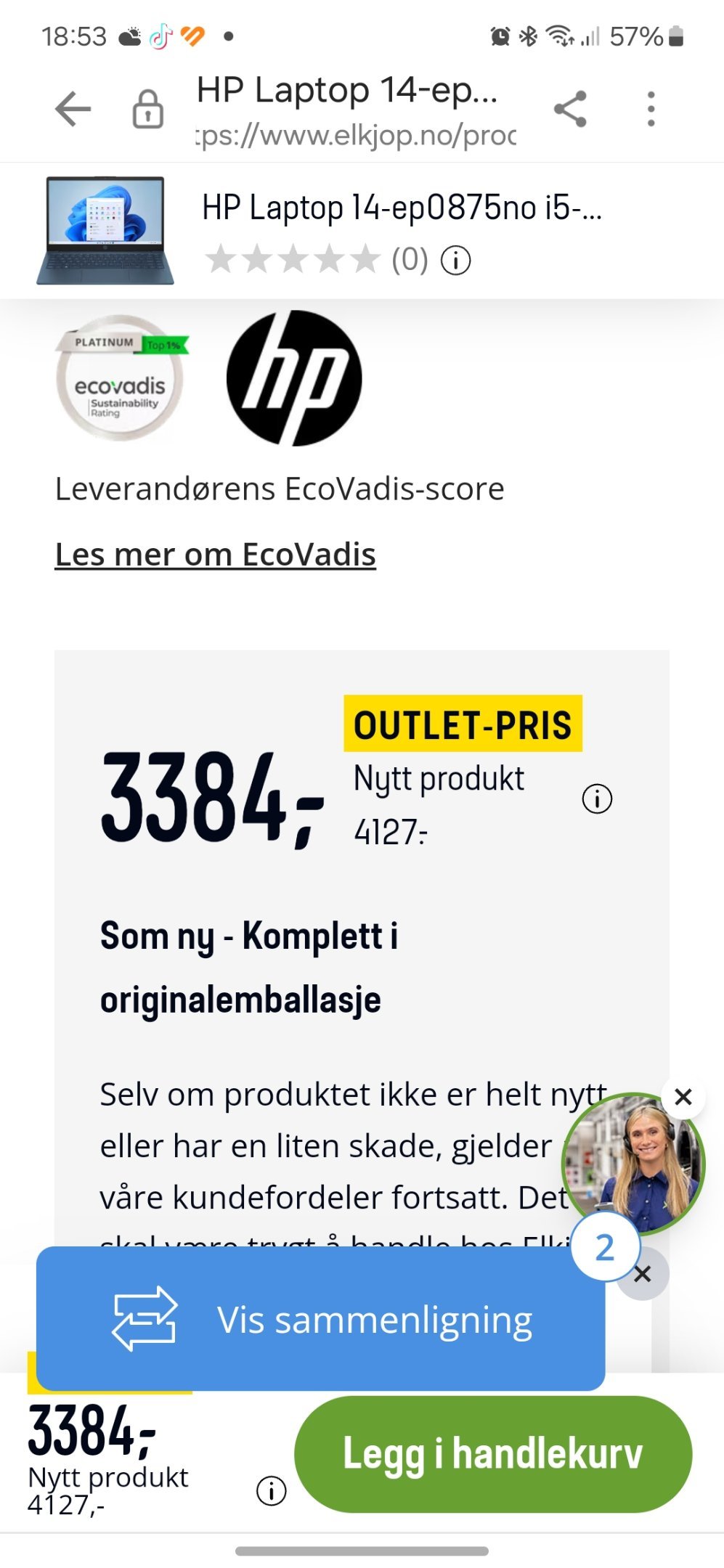Add laptop with Legg i handlekurv
724x1568 pixels.
point(493,1454)
